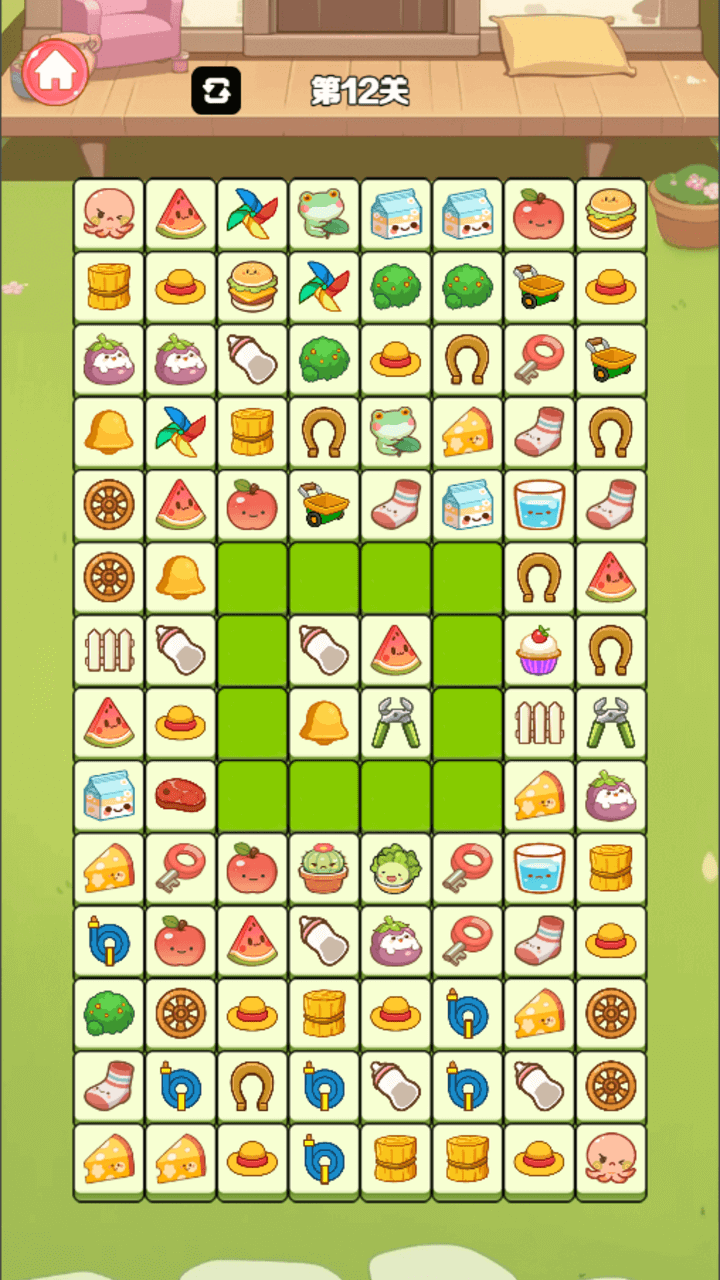Select the angry octopus tile
Viewport: 720px width, 1280px height.
[x=611, y=1158]
